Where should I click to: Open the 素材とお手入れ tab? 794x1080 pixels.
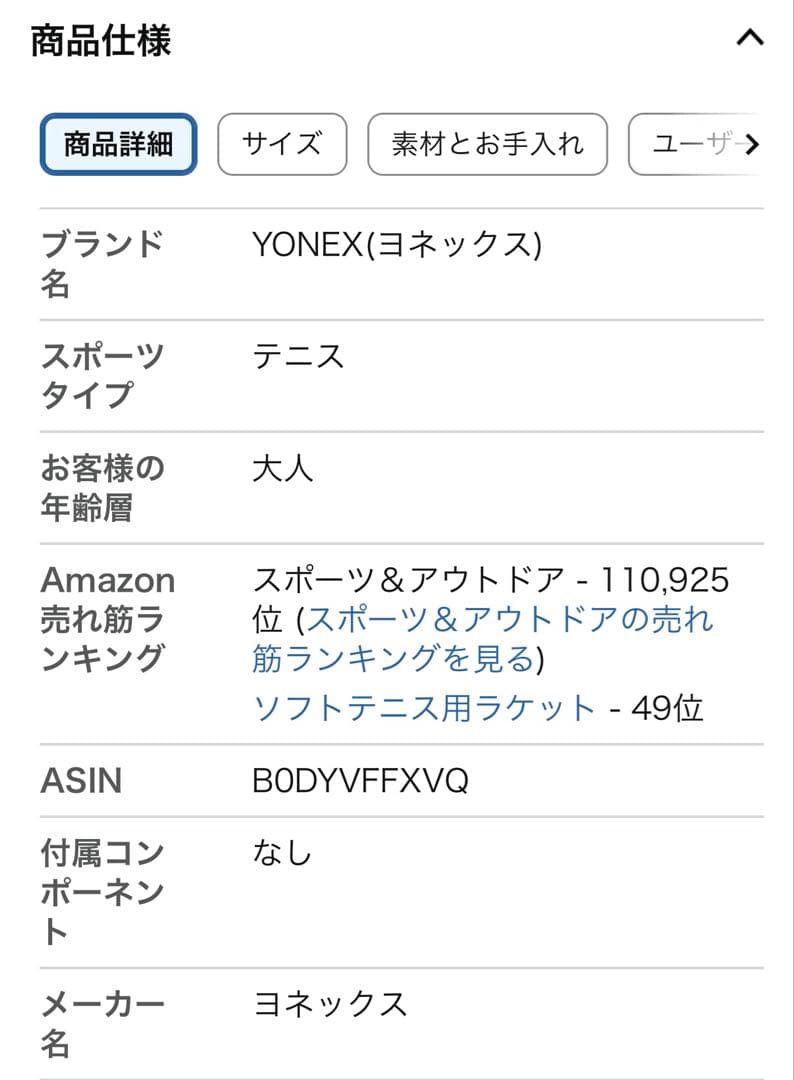(488, 144)
